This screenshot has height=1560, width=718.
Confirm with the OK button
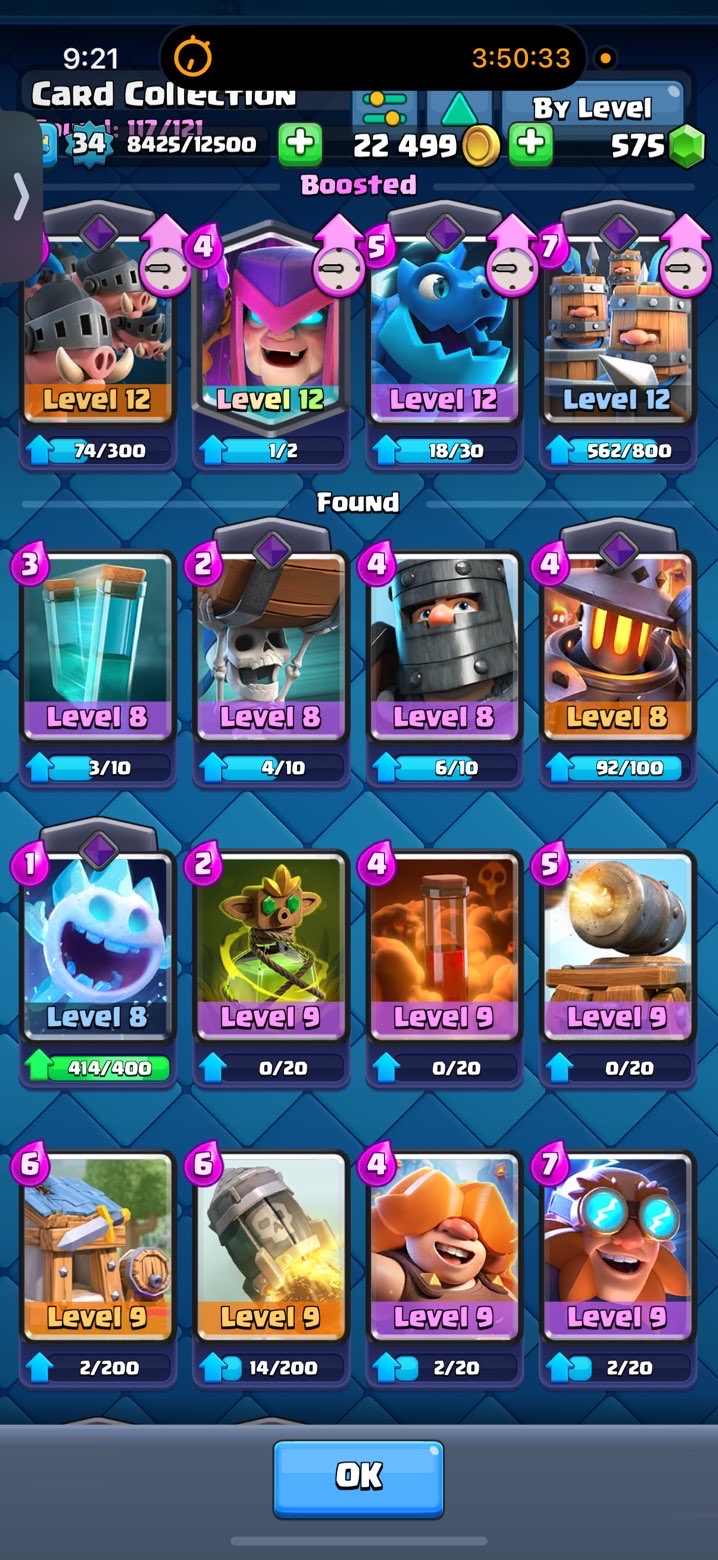tap(358, 1477)
